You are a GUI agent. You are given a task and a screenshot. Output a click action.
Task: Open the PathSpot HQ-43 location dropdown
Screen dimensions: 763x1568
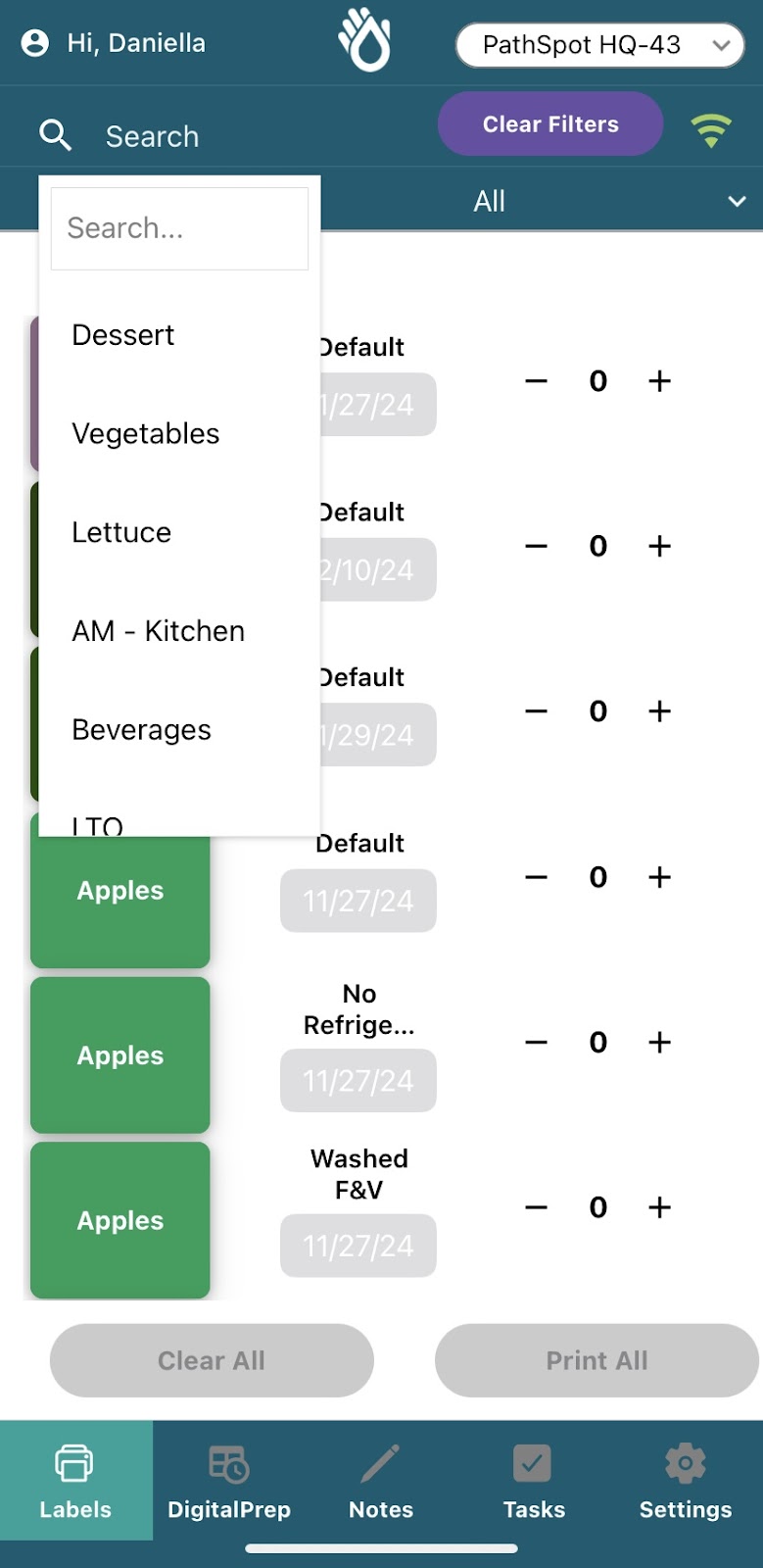tap(599, 45)
